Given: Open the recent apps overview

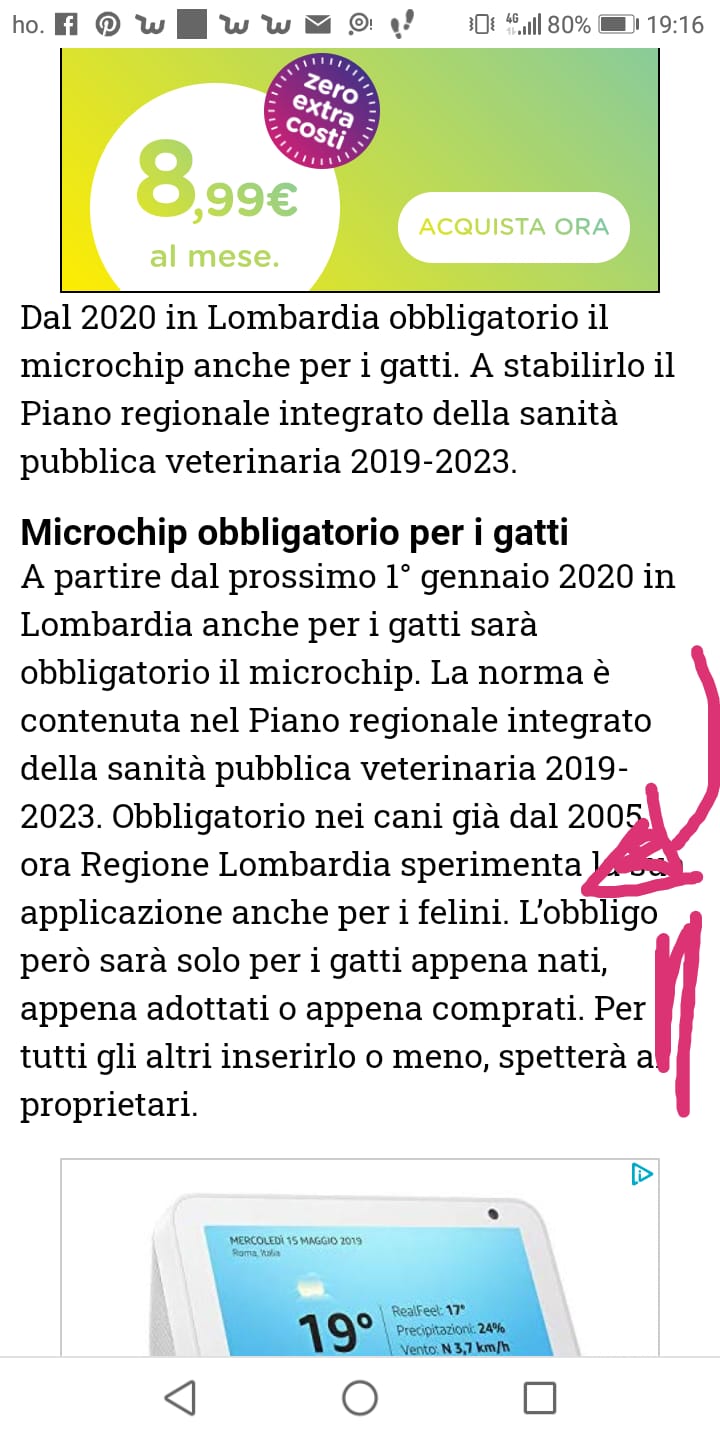Looking at the screenshot, I should pos(540,1397).
